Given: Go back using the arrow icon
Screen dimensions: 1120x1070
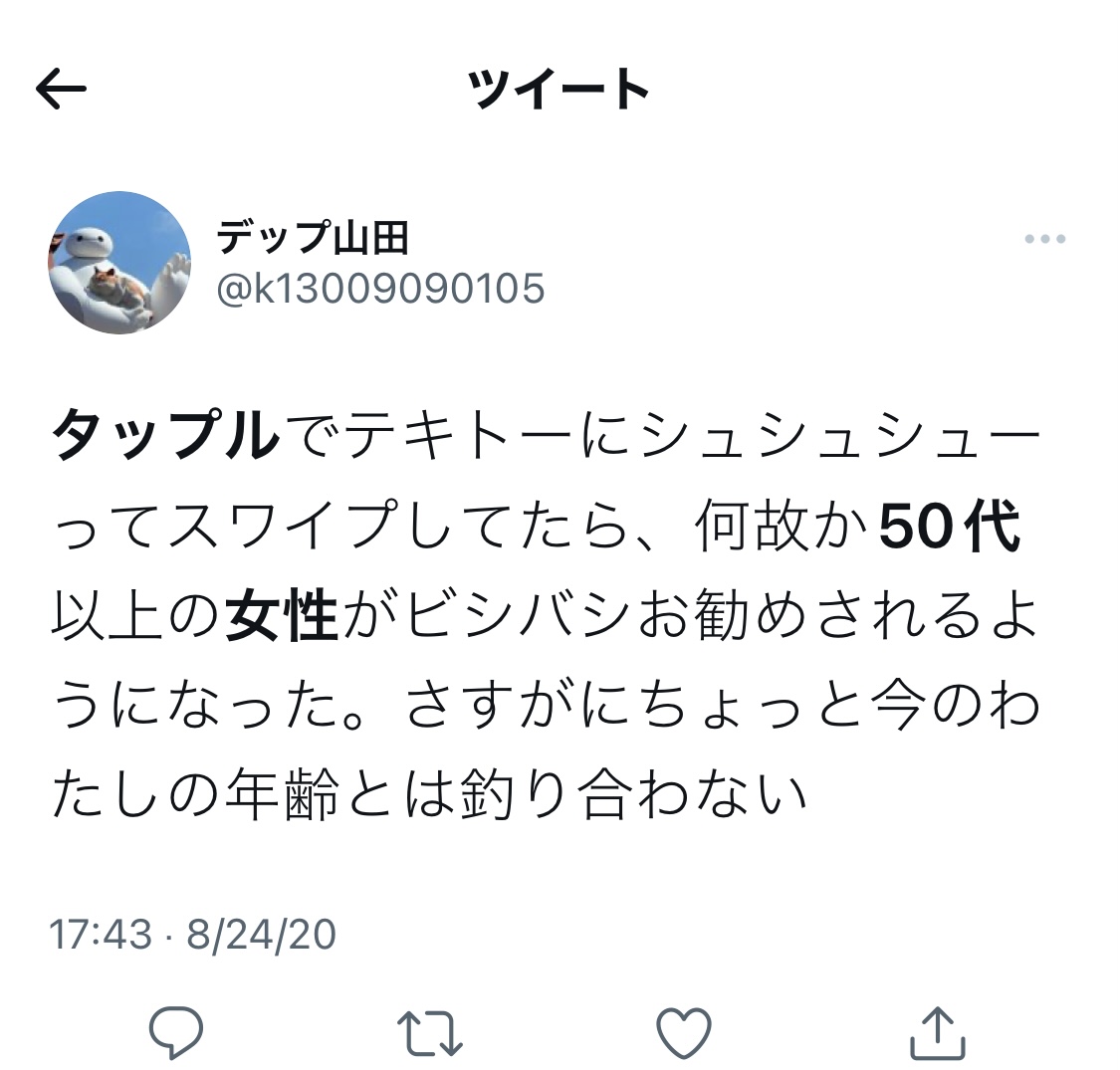Looking at the screenshot, I should click(61, 91).
